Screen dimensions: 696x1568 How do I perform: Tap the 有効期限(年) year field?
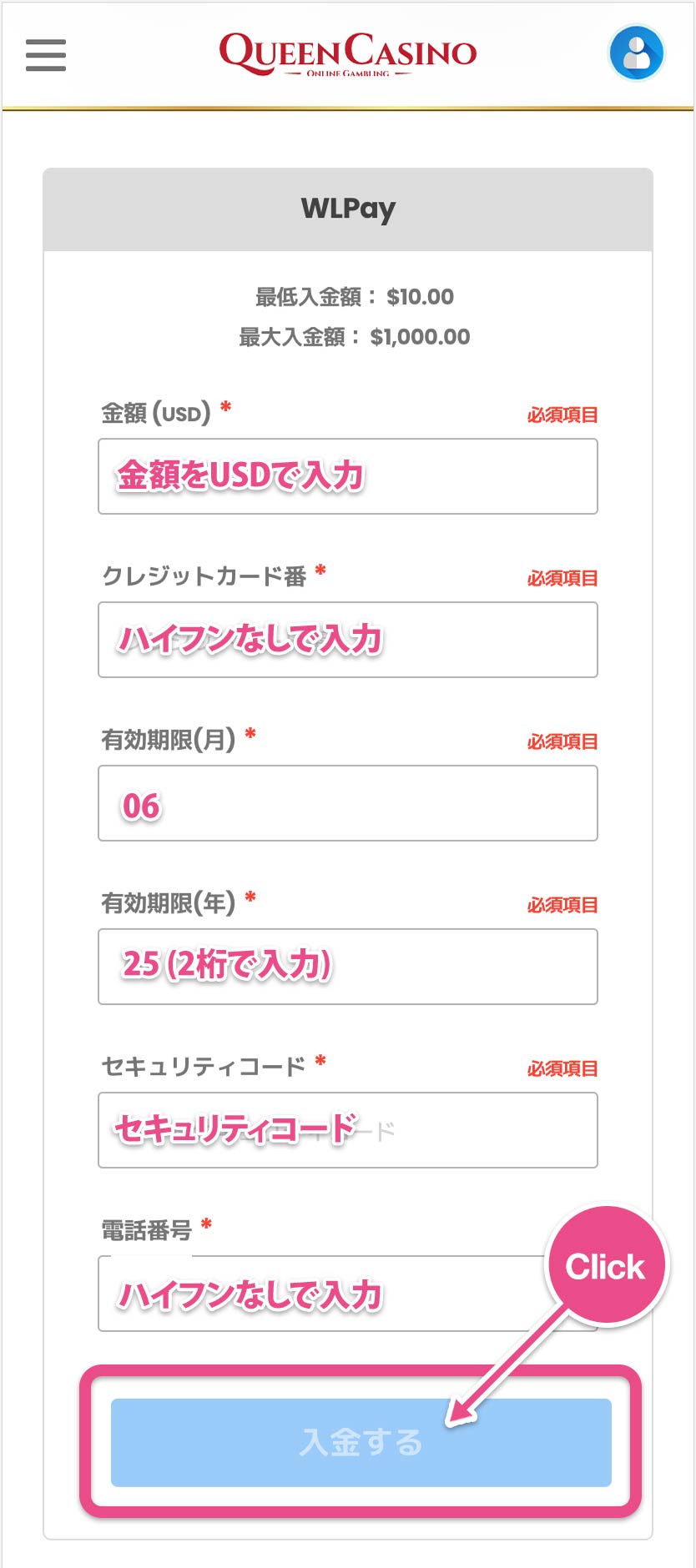tap(348, 967)
